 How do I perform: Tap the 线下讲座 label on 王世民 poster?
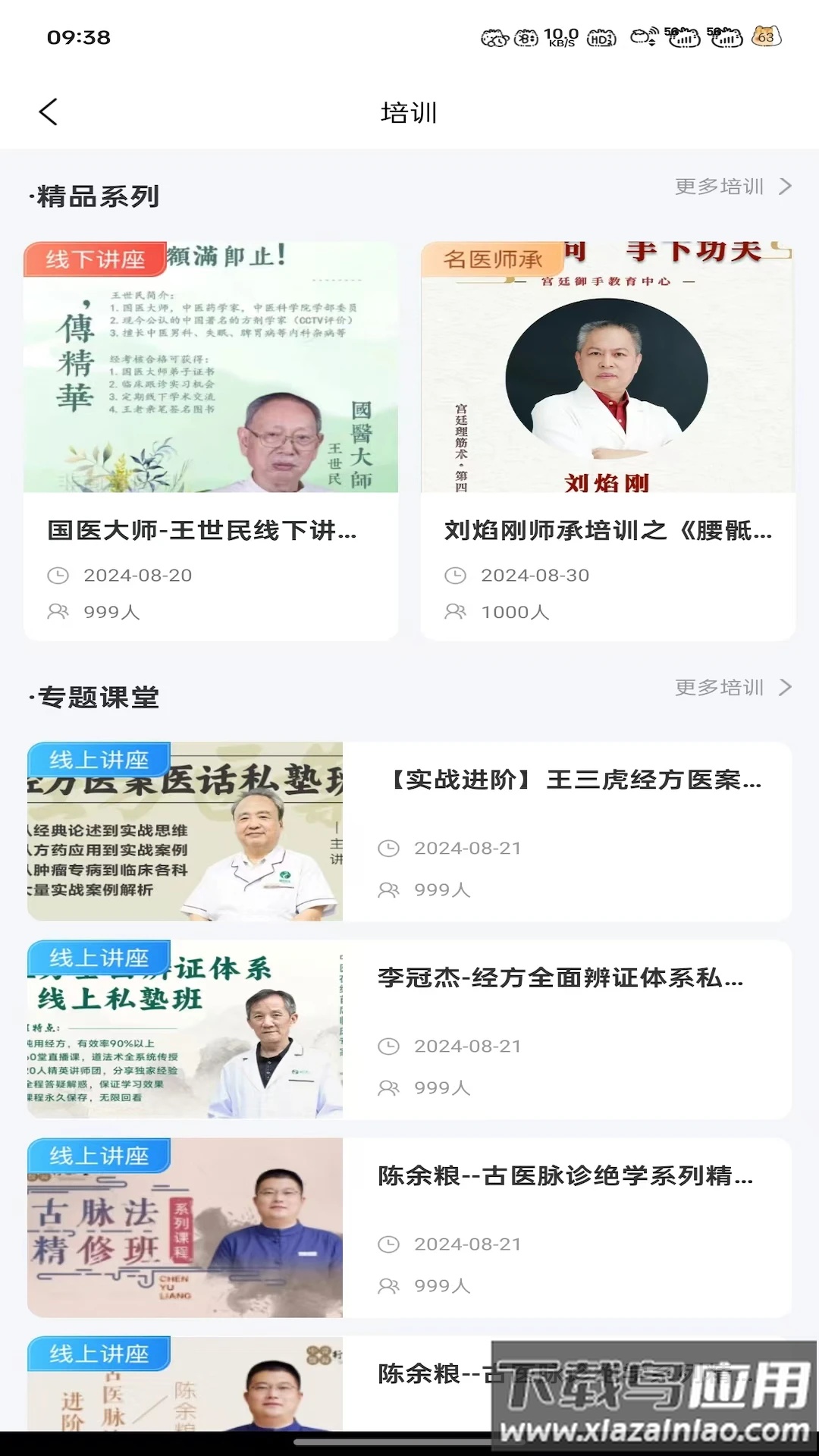pyautogui.click(x=93, y=258)
